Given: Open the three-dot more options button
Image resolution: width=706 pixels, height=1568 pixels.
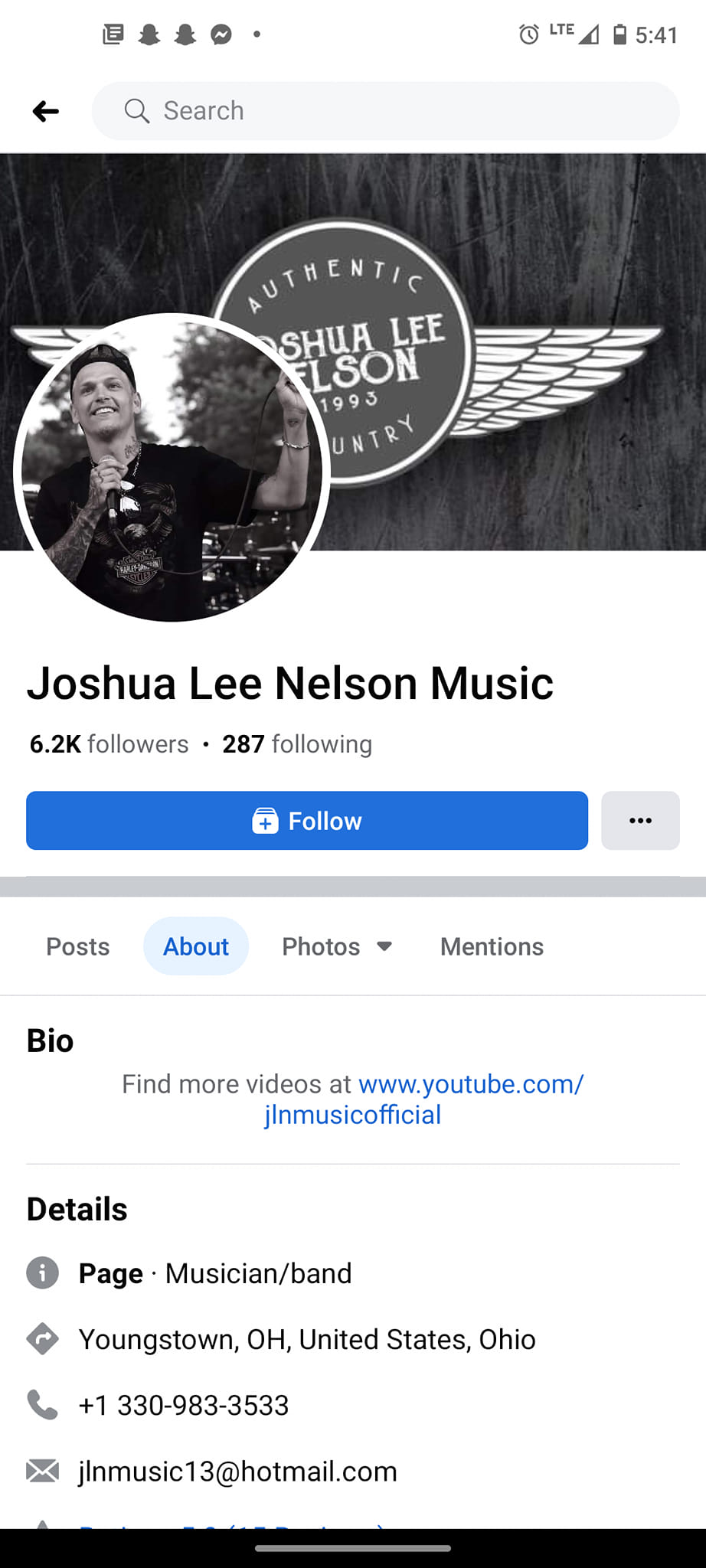Looking at the screenshot, I should coord(640,821).
